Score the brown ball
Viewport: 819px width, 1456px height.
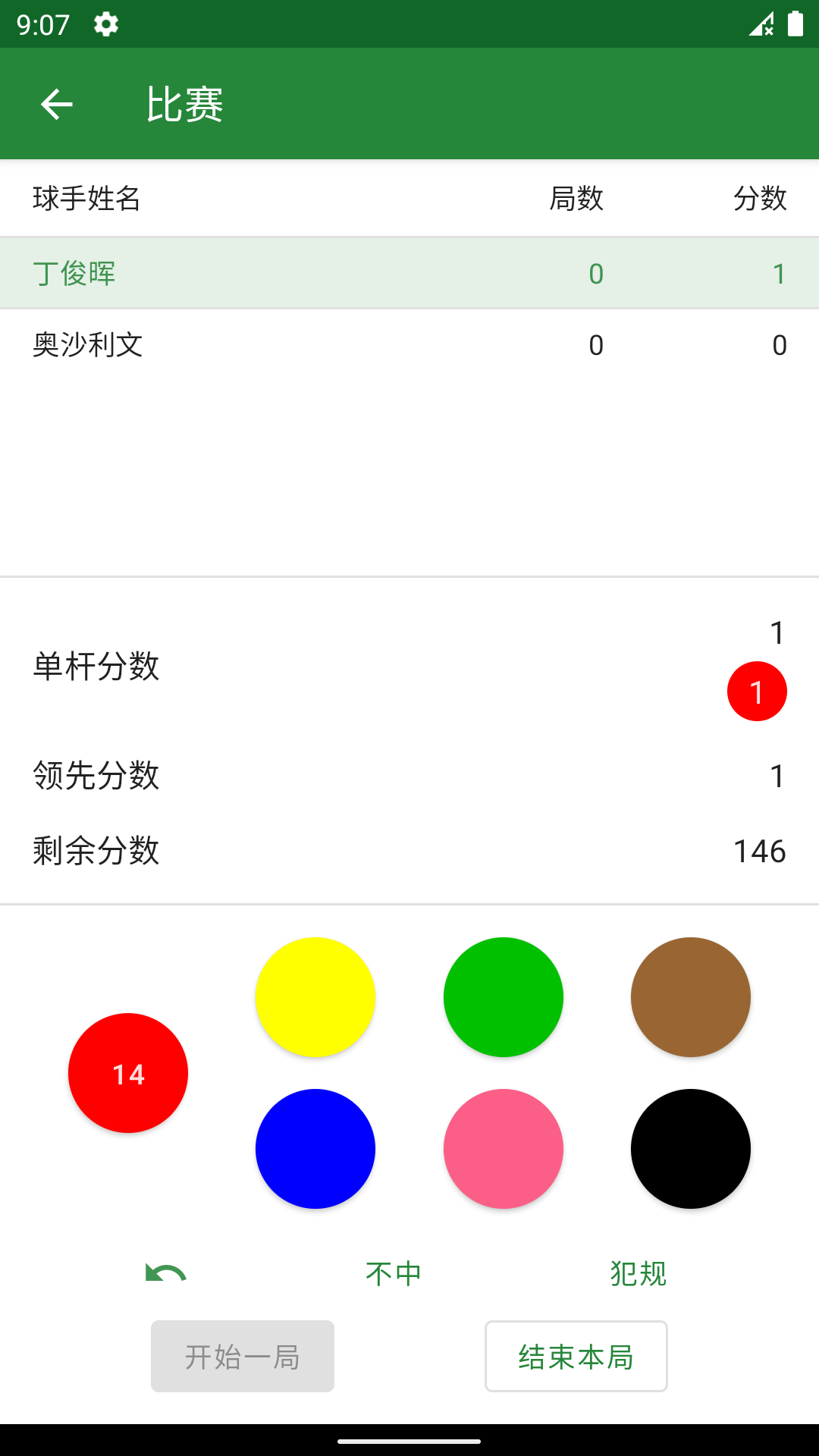[x=691, y=997]
